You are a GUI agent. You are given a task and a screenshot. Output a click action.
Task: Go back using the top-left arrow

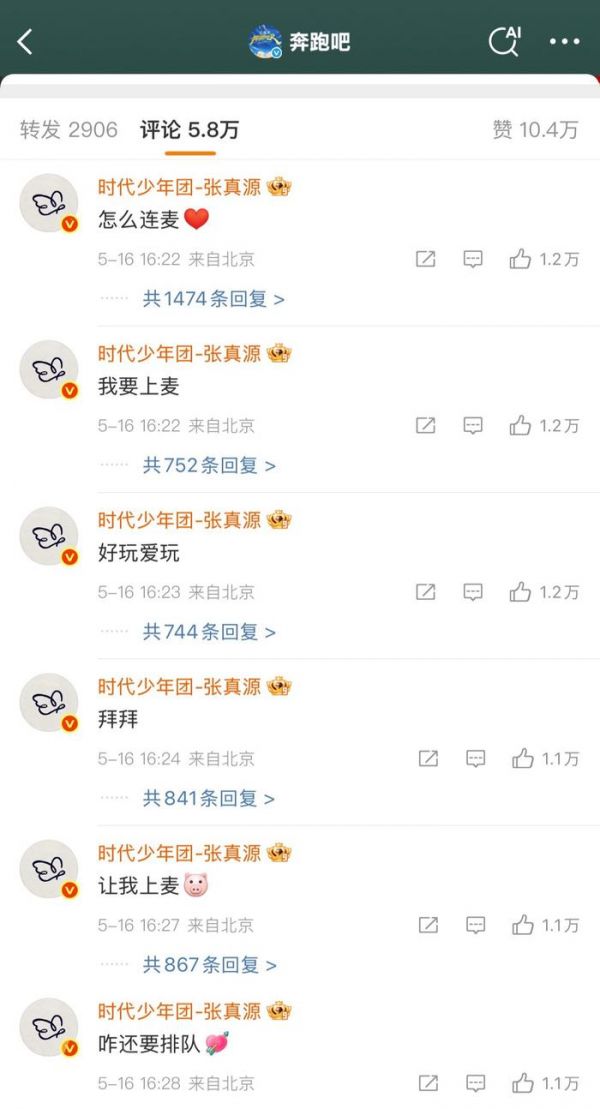coord(26,41)
